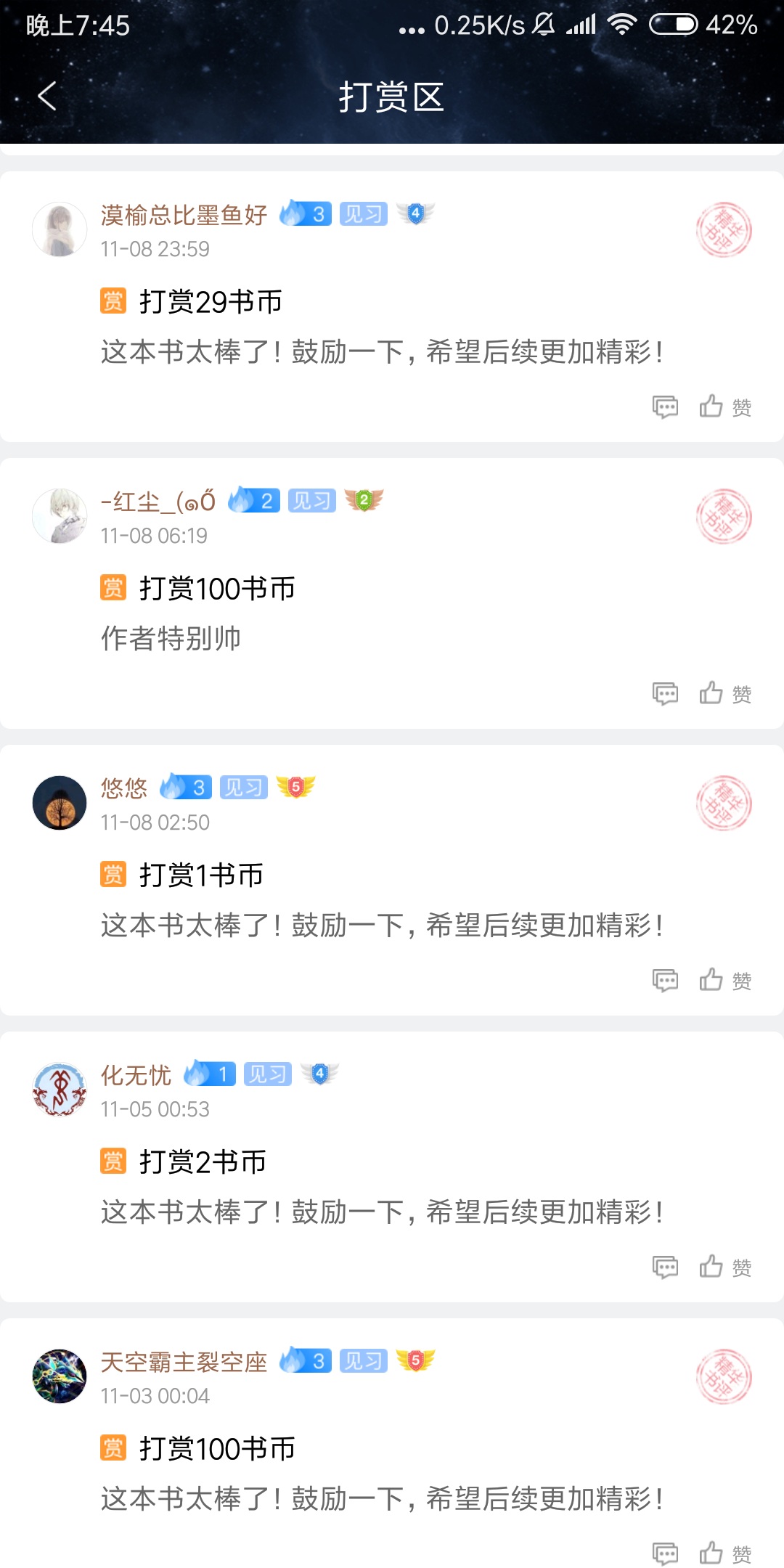Open the username 天空霸主裂空座
Screen dimensions: 784x1568
(184, 1362)
